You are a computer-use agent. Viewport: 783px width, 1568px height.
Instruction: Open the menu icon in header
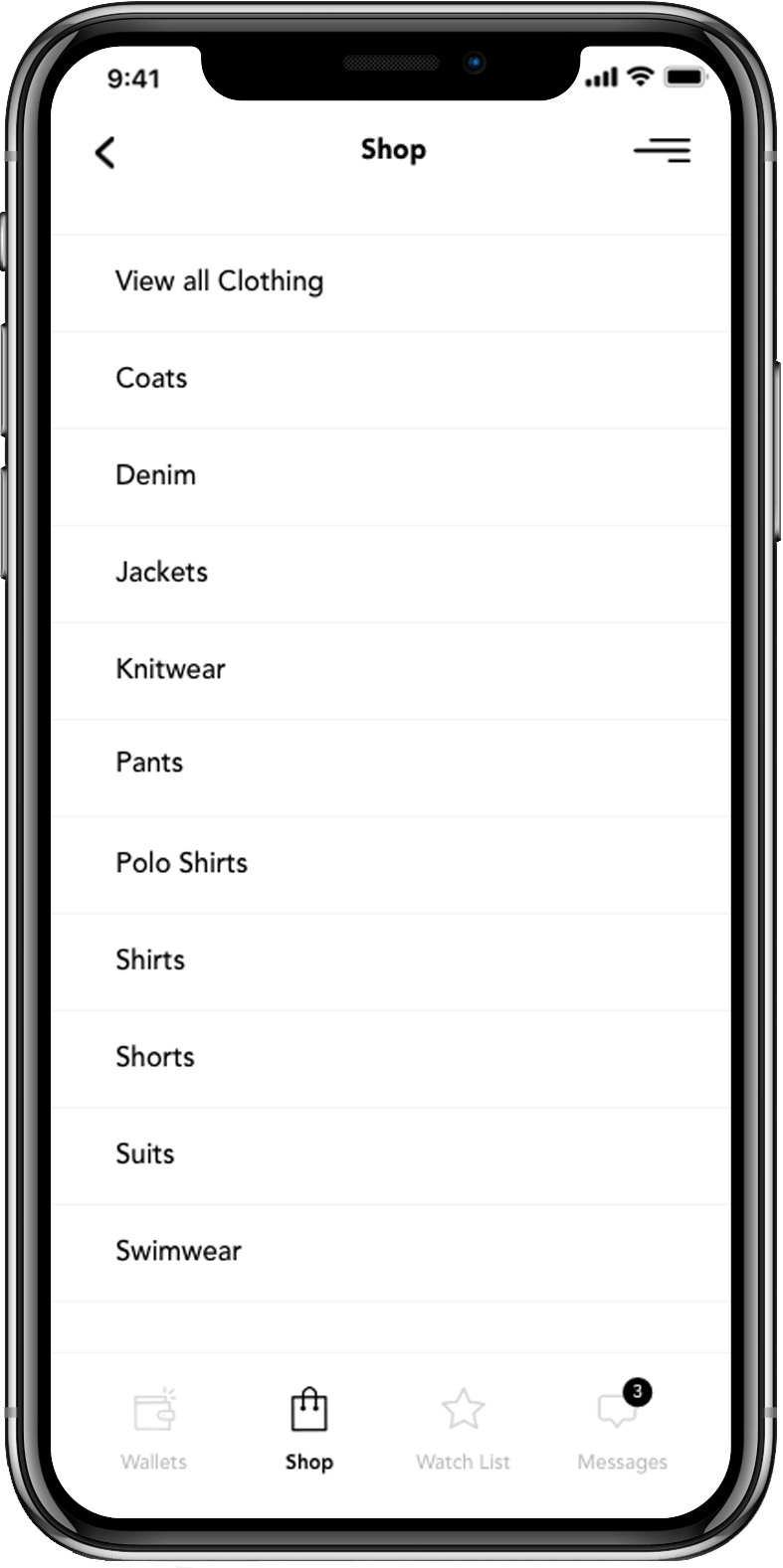[663, 150]
